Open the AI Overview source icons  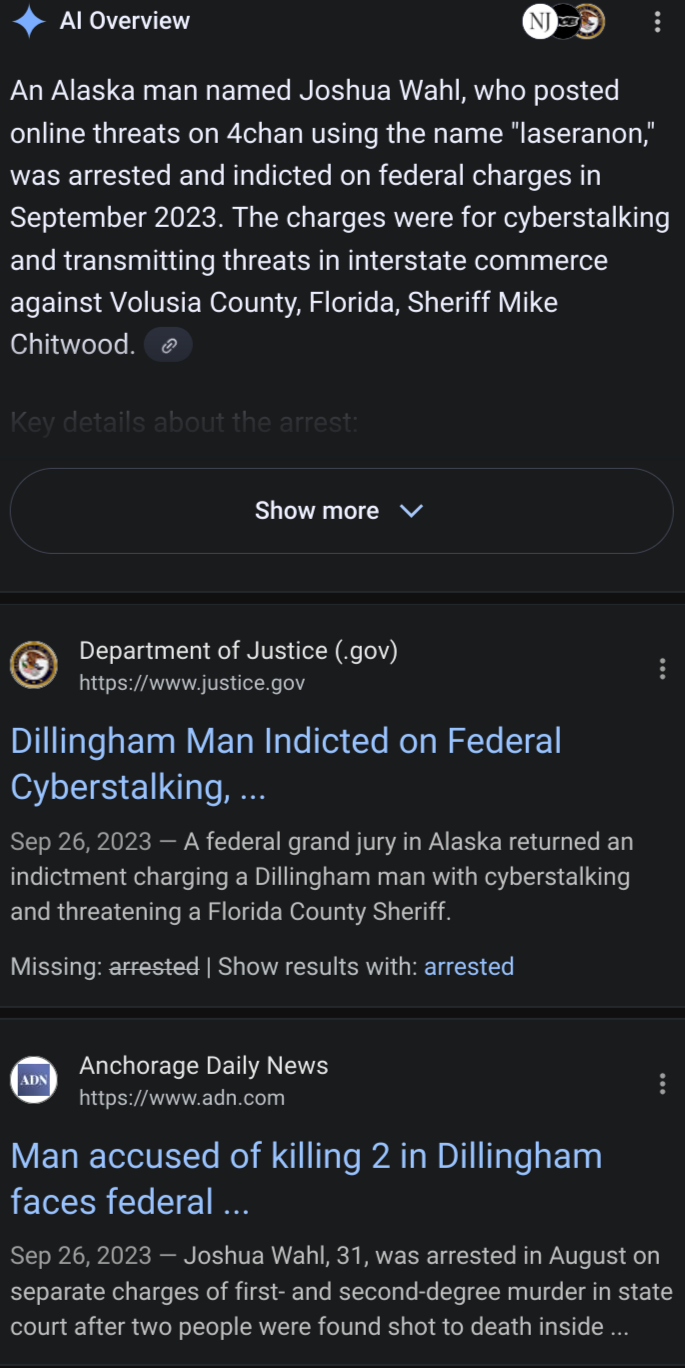(564, 21)
